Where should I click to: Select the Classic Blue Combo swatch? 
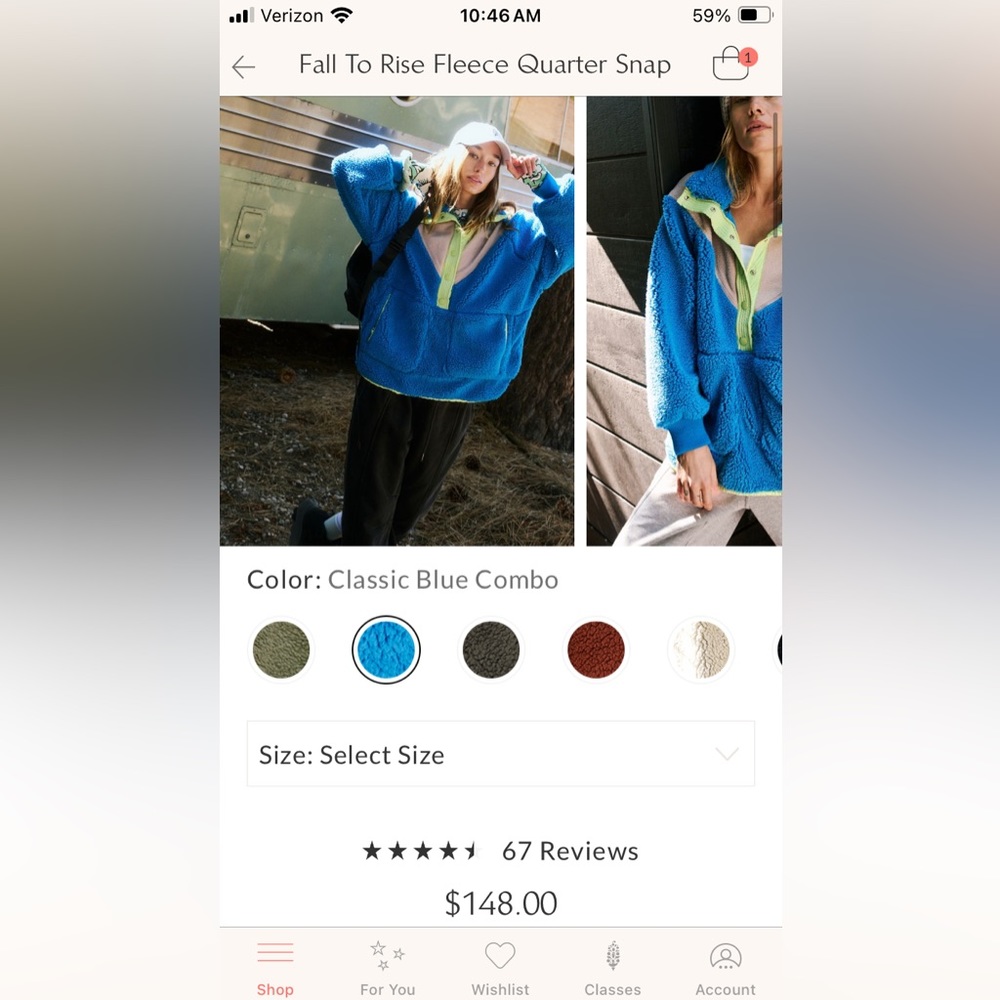[x=386, y=650]
